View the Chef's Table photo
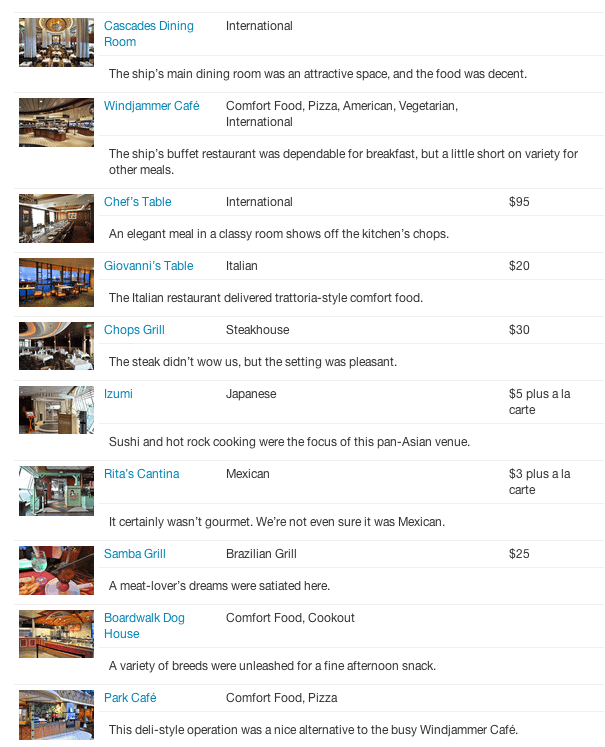The height and width of the screenshot is (747, 605). pyautogui.click(x=56, y=218)
